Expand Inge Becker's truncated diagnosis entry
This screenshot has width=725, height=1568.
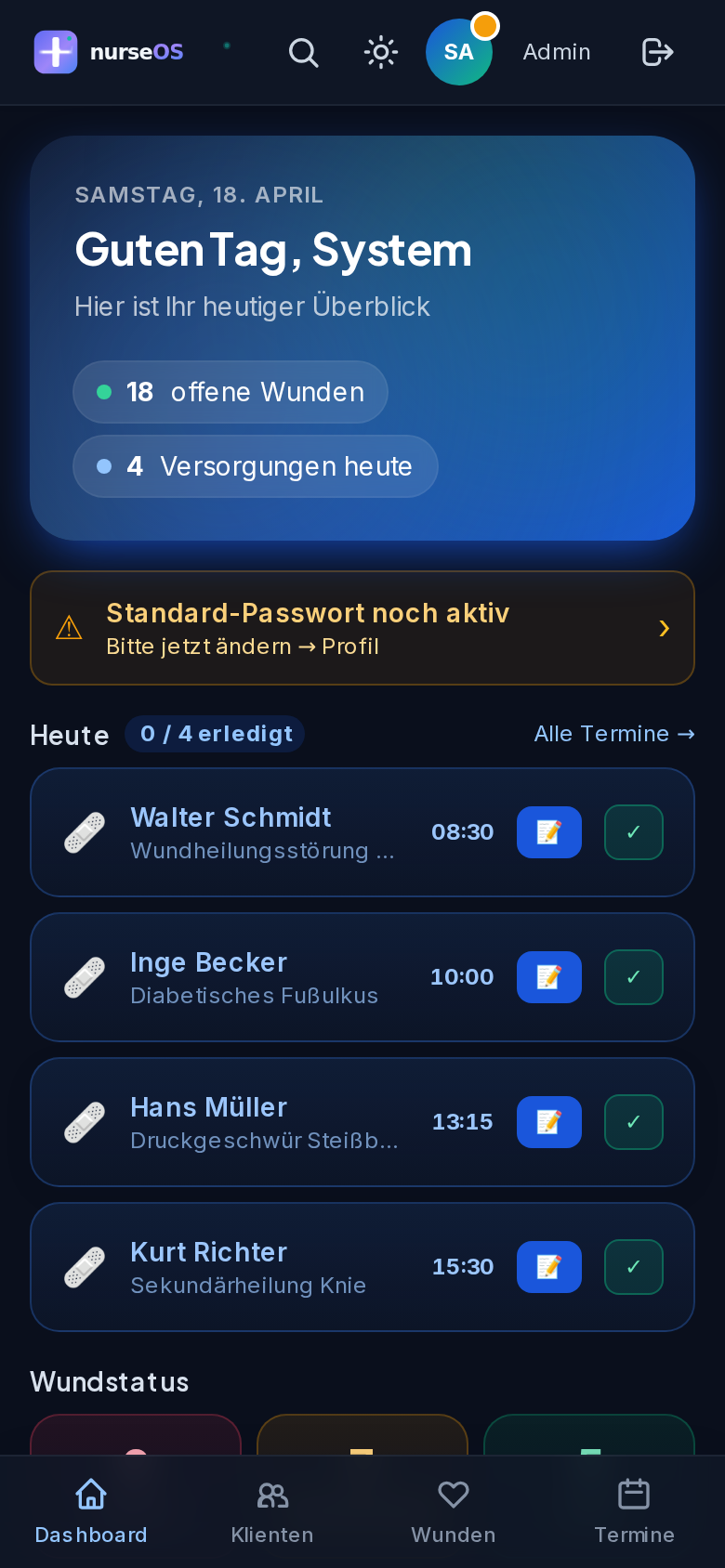coord(254,996)
